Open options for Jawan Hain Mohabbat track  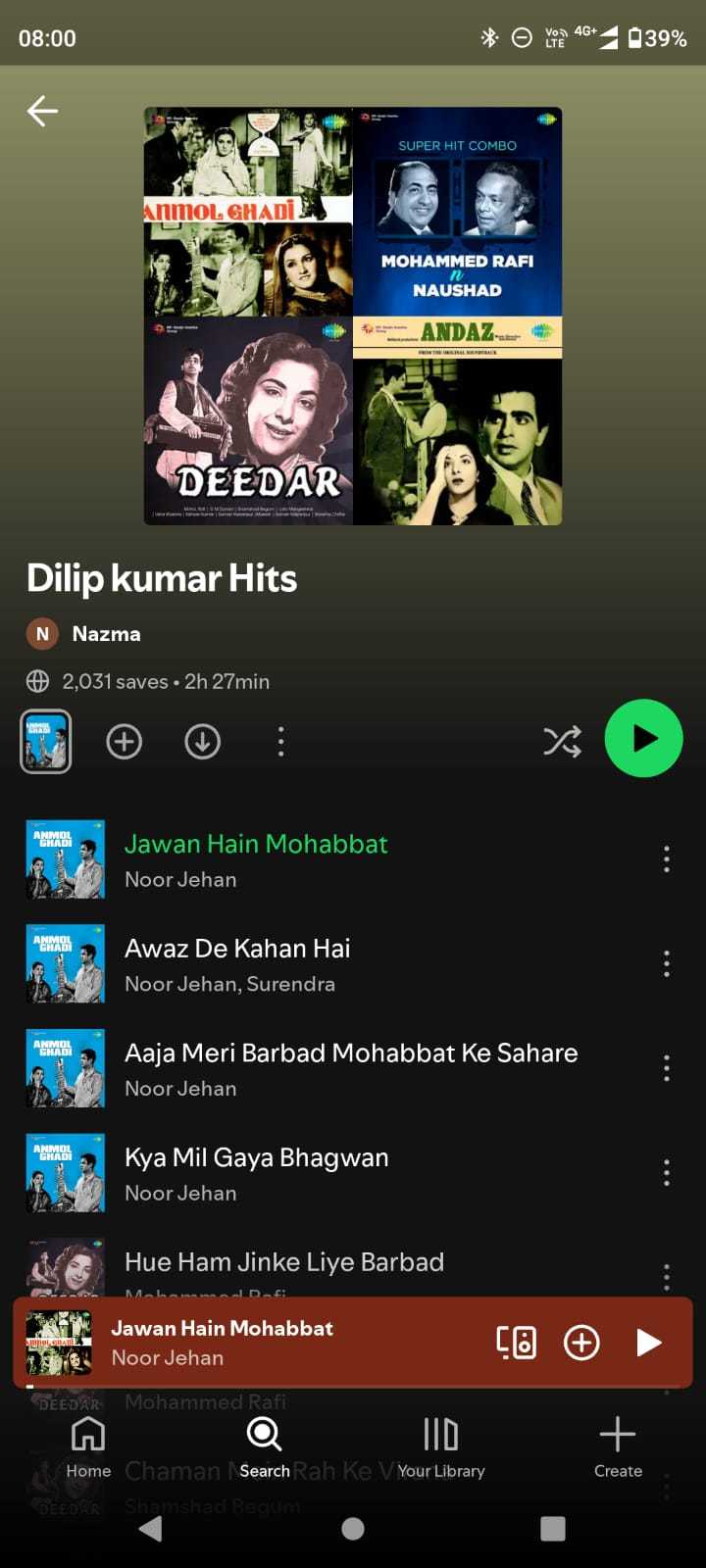point(667,859)
